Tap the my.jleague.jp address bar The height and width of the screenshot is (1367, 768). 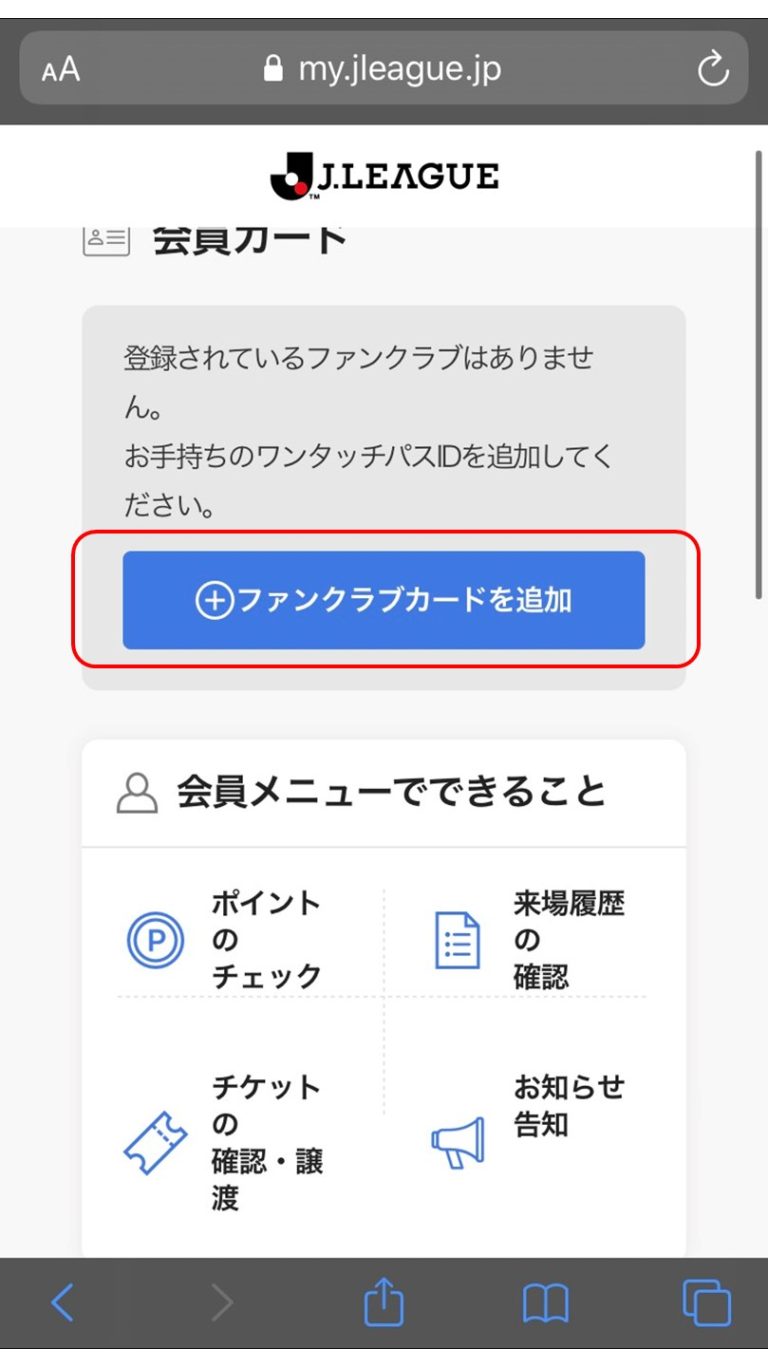coord(383,69)
